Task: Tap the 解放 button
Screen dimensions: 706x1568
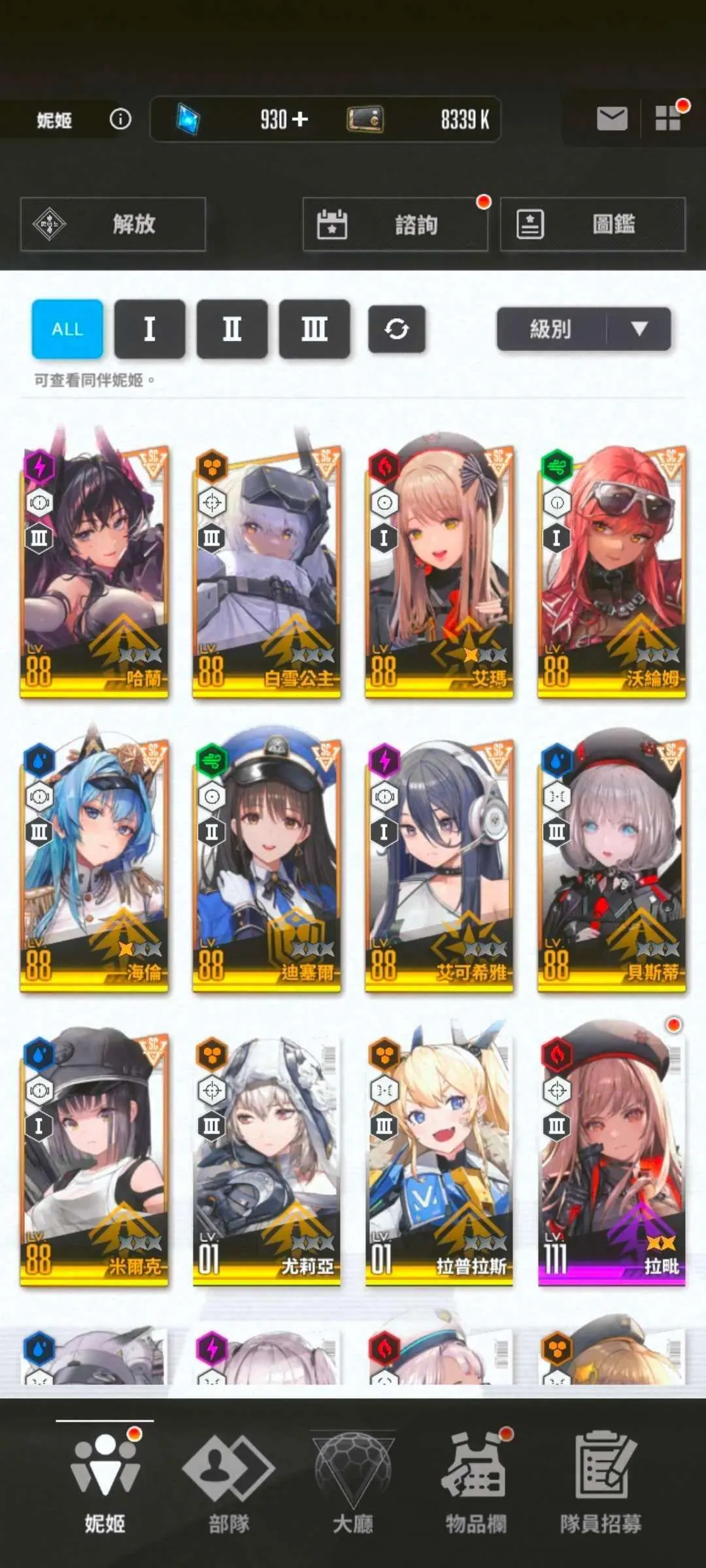Action: pyautogui.click(x=113, y=224)
